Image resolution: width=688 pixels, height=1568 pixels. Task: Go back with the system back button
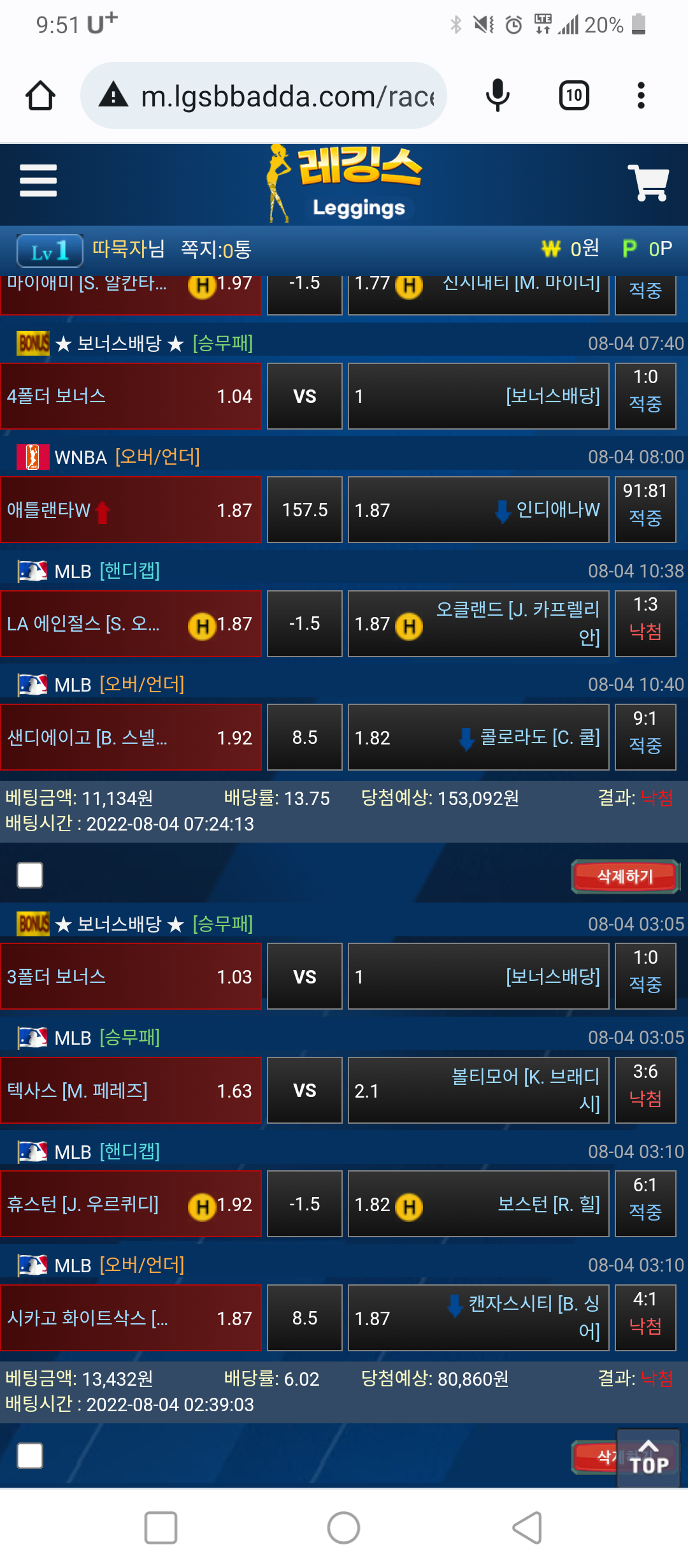click(527, 1528)
